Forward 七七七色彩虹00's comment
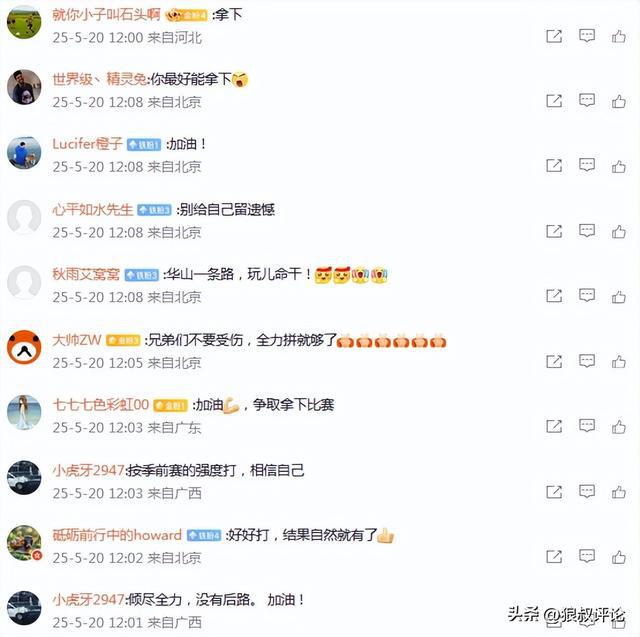The width and height of the screenshot is (640, 637). 554,427
